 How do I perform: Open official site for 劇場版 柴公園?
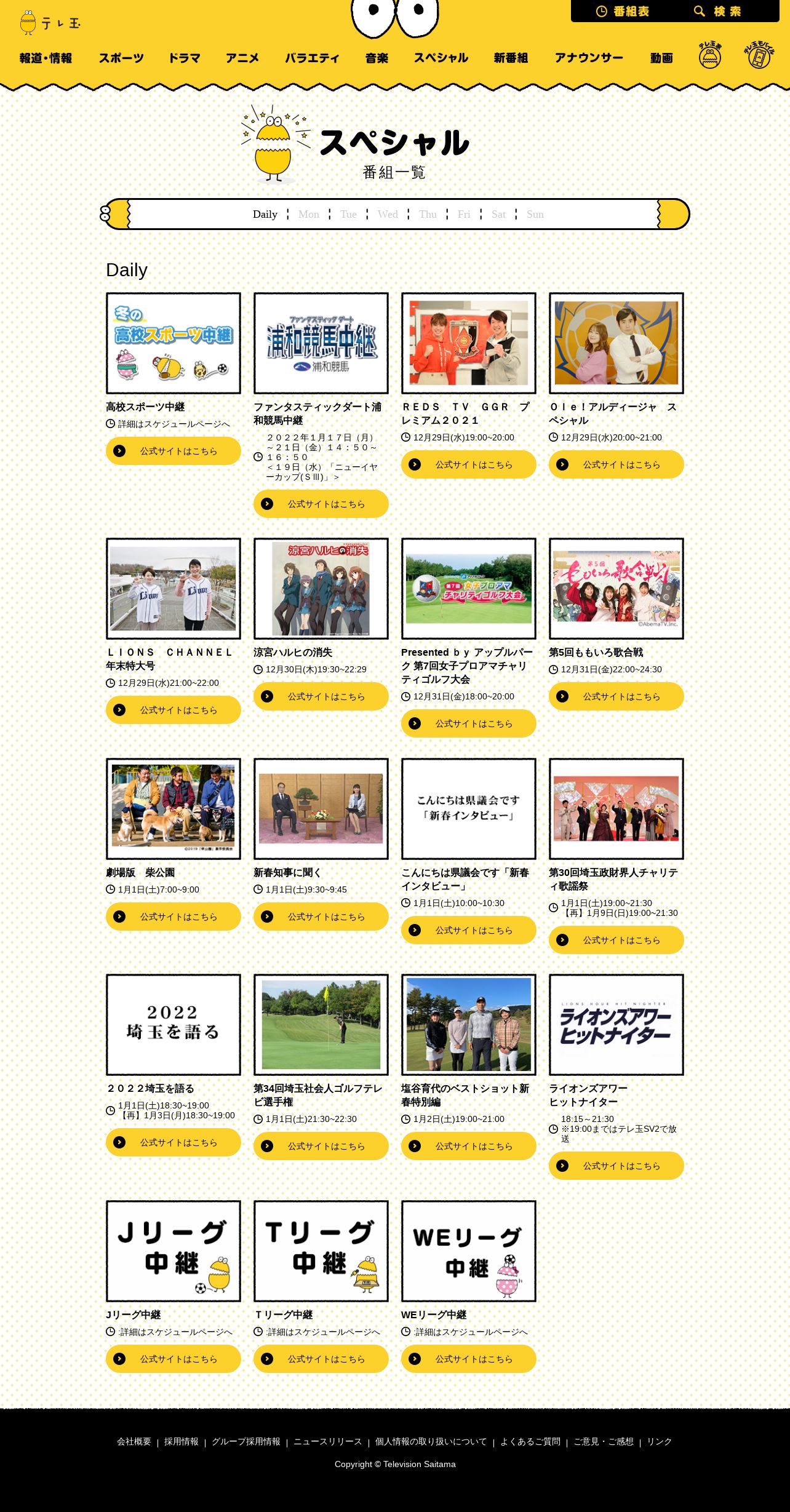pos(174,917)
